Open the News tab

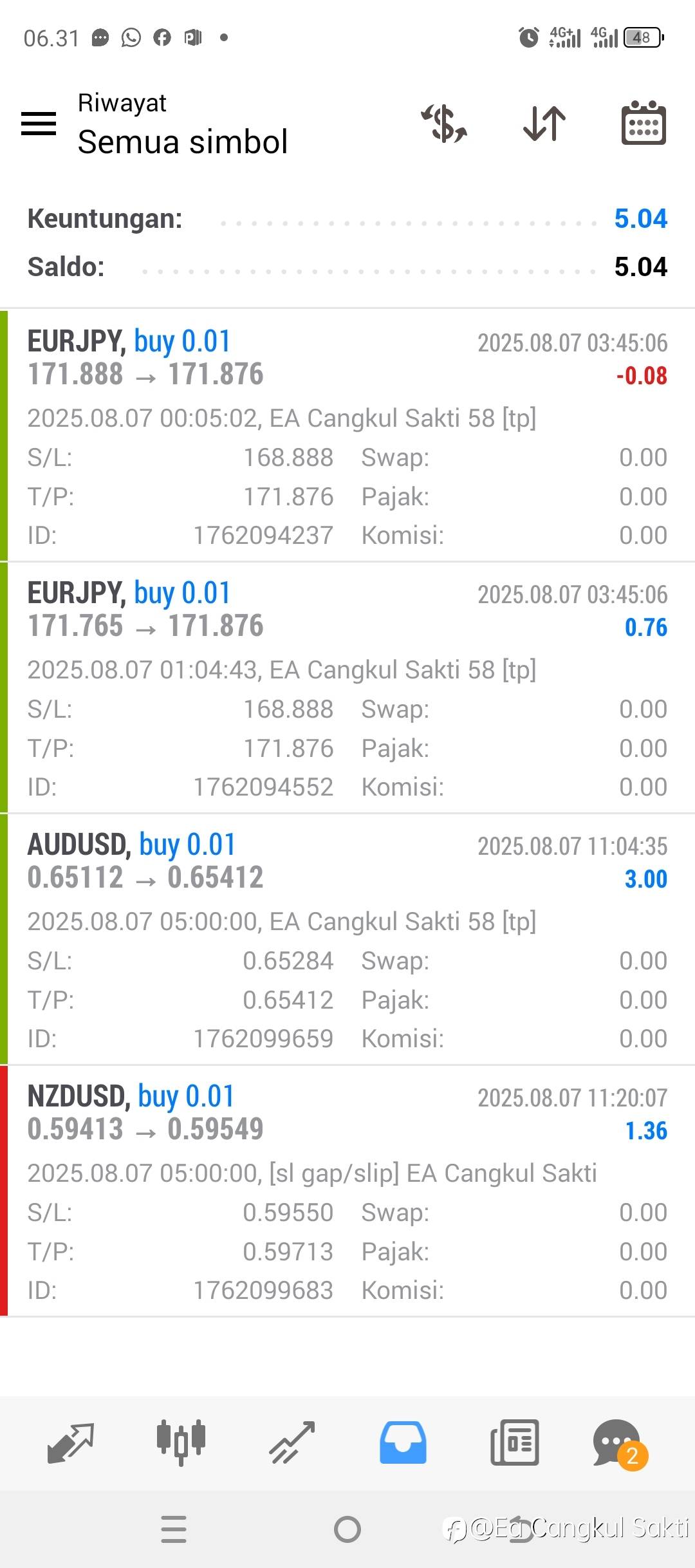514,1442
